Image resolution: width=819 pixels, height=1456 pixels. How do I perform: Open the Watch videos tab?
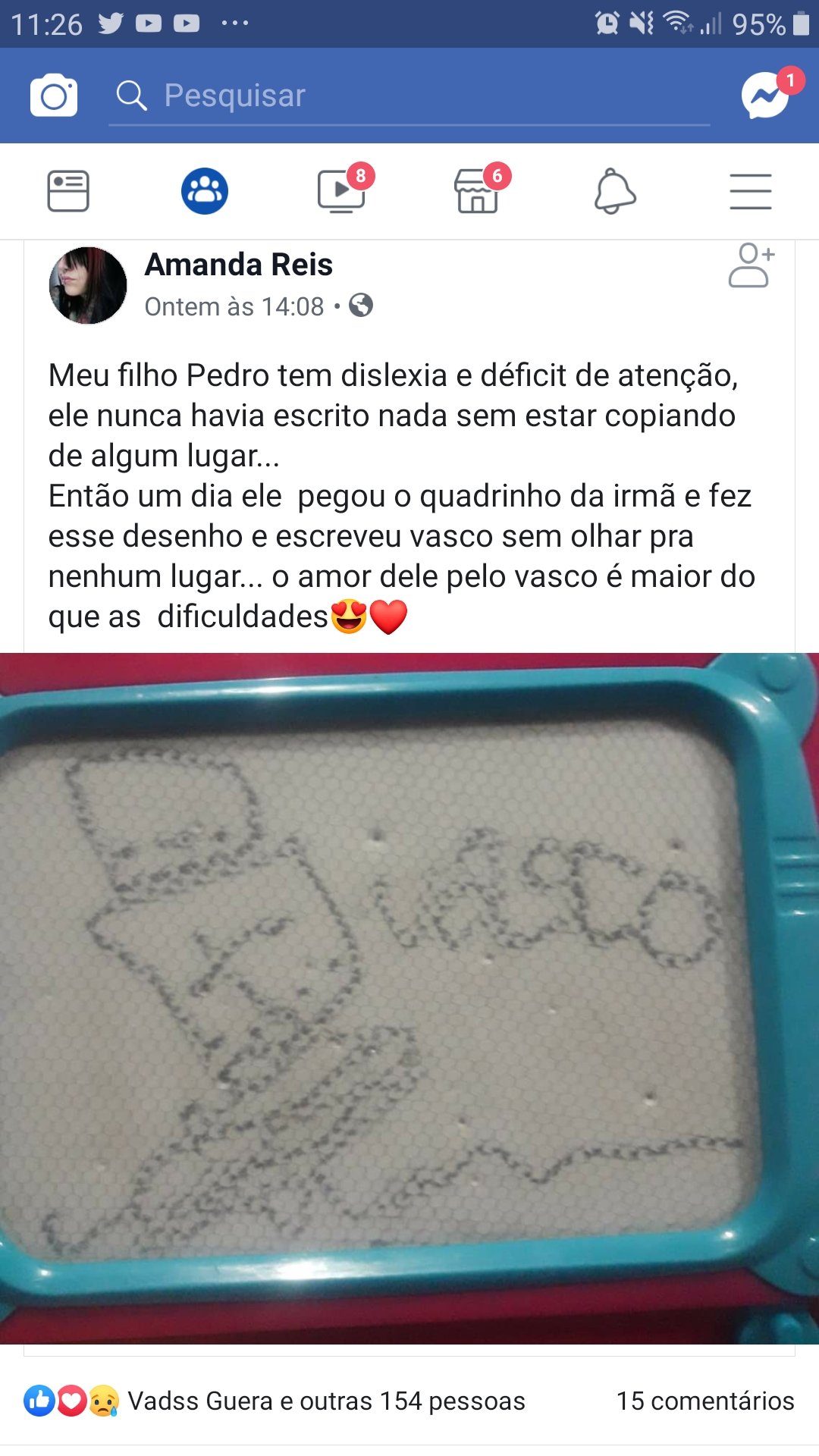point(341,191)
